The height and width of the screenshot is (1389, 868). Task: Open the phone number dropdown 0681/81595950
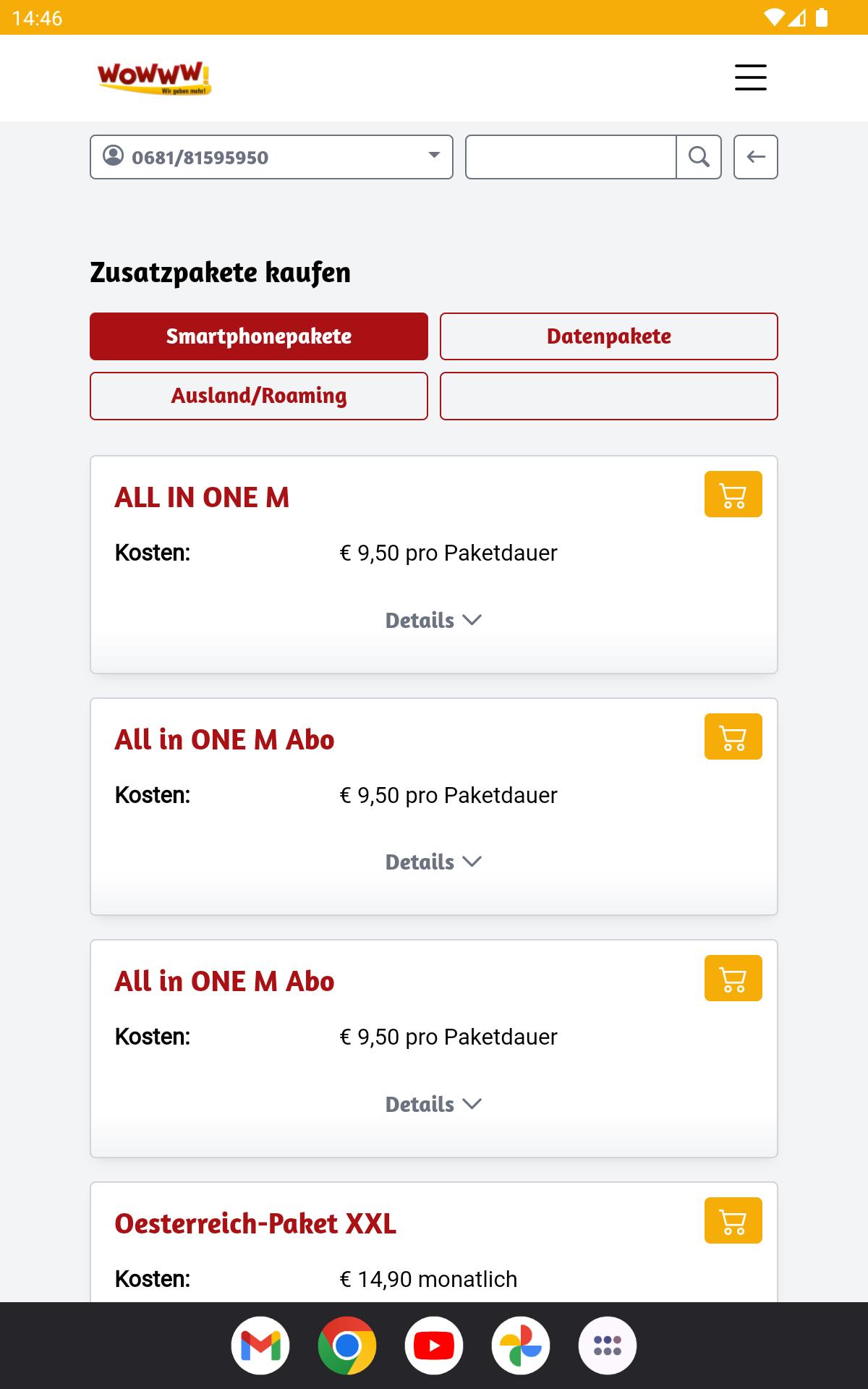point(271,157)
